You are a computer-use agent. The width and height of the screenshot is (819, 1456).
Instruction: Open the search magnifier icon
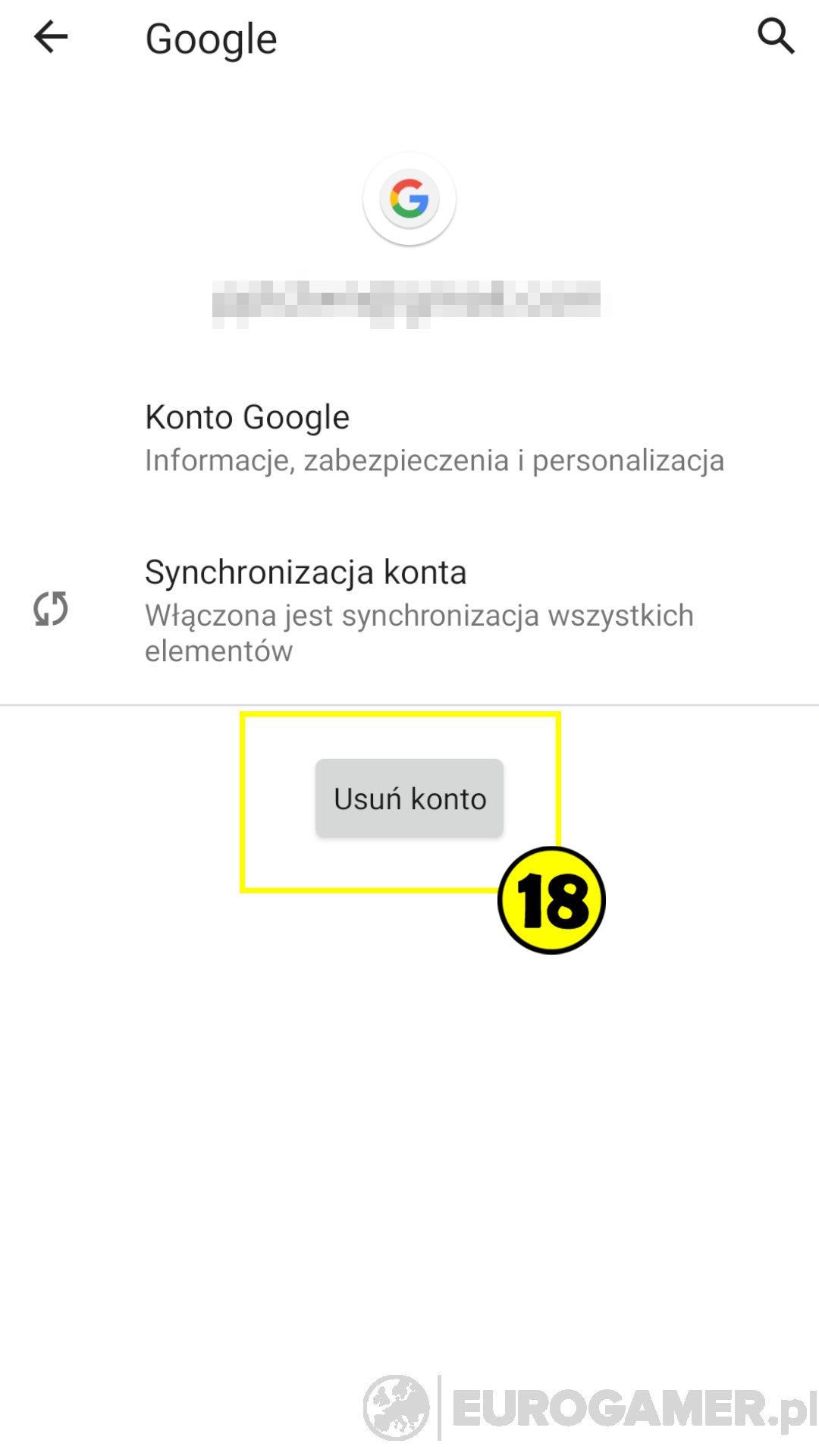point(776,36)
